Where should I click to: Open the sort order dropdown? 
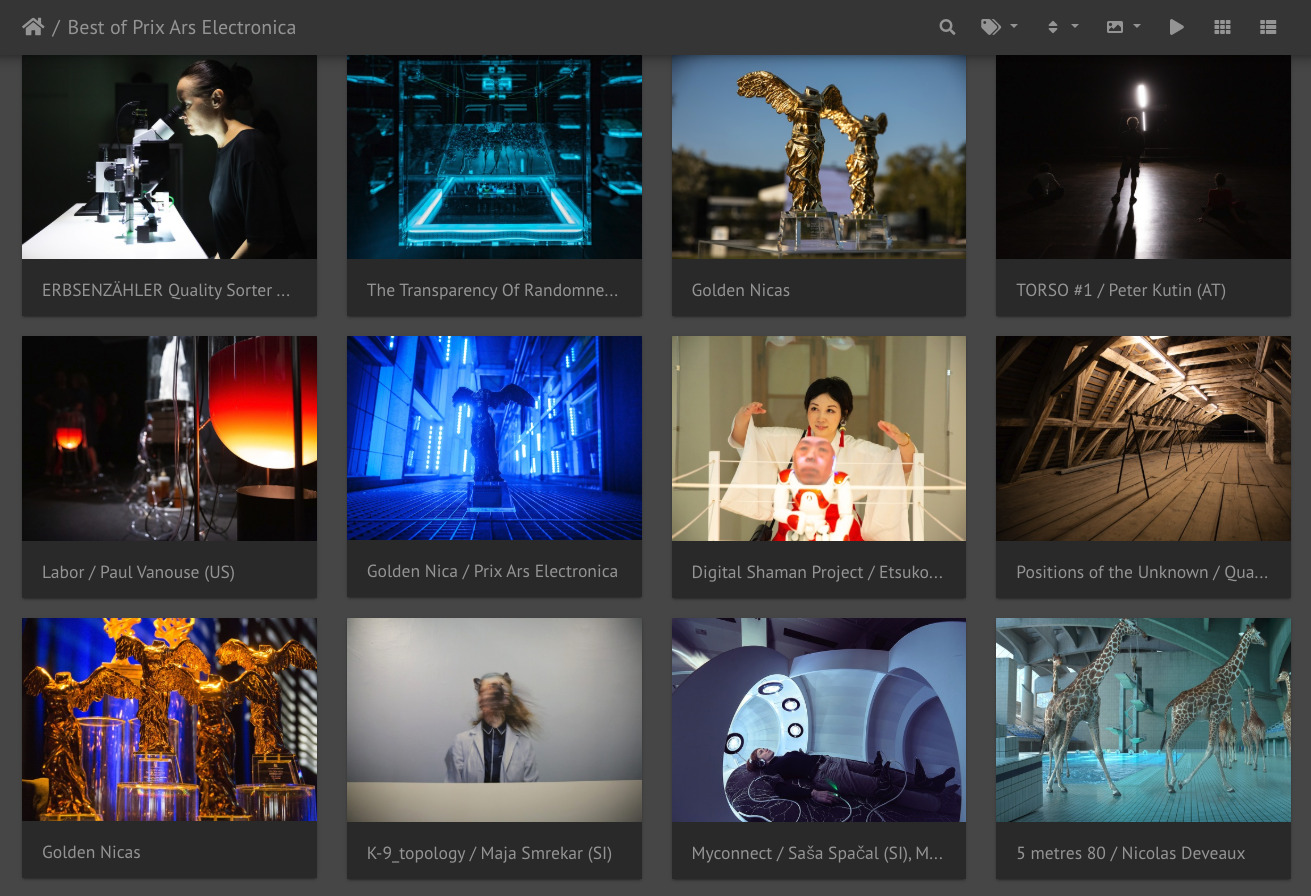[1061, 27]
